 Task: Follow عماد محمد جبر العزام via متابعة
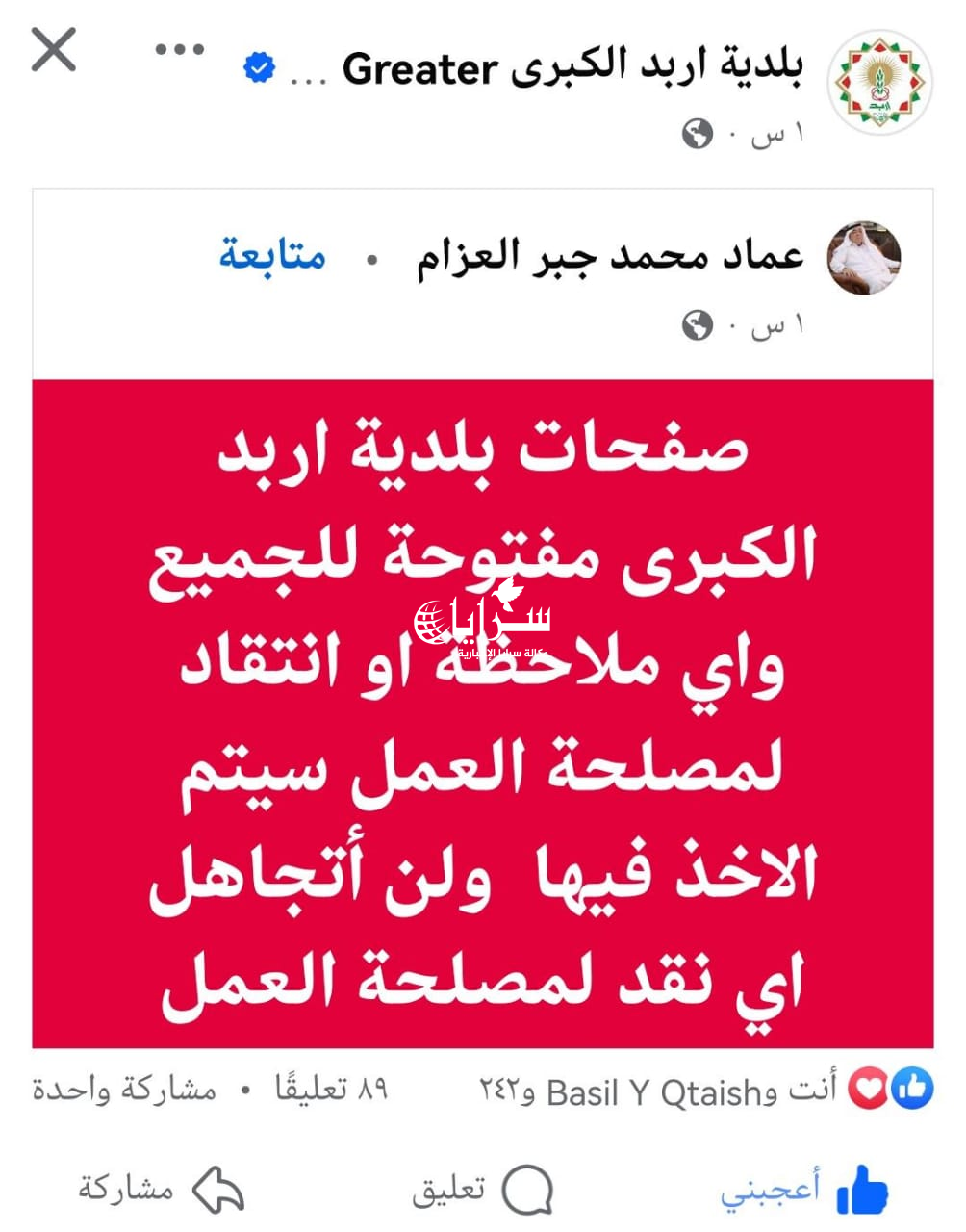[272, 256]
